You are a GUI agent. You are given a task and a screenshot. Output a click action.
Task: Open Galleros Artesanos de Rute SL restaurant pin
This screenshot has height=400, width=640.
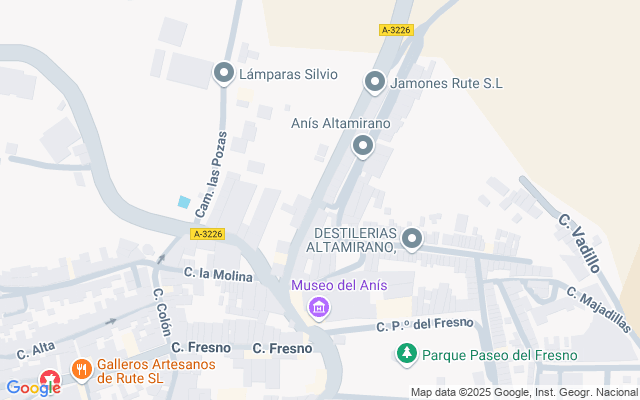(81, 371)
